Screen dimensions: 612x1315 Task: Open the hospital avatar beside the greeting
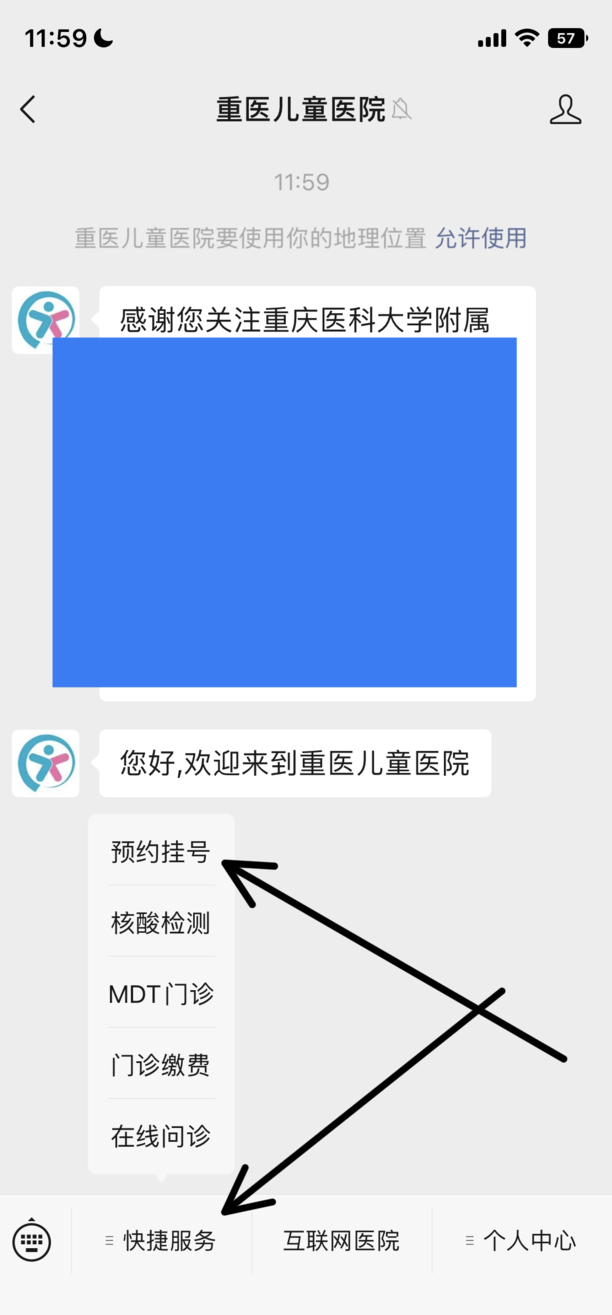(46, 763)
